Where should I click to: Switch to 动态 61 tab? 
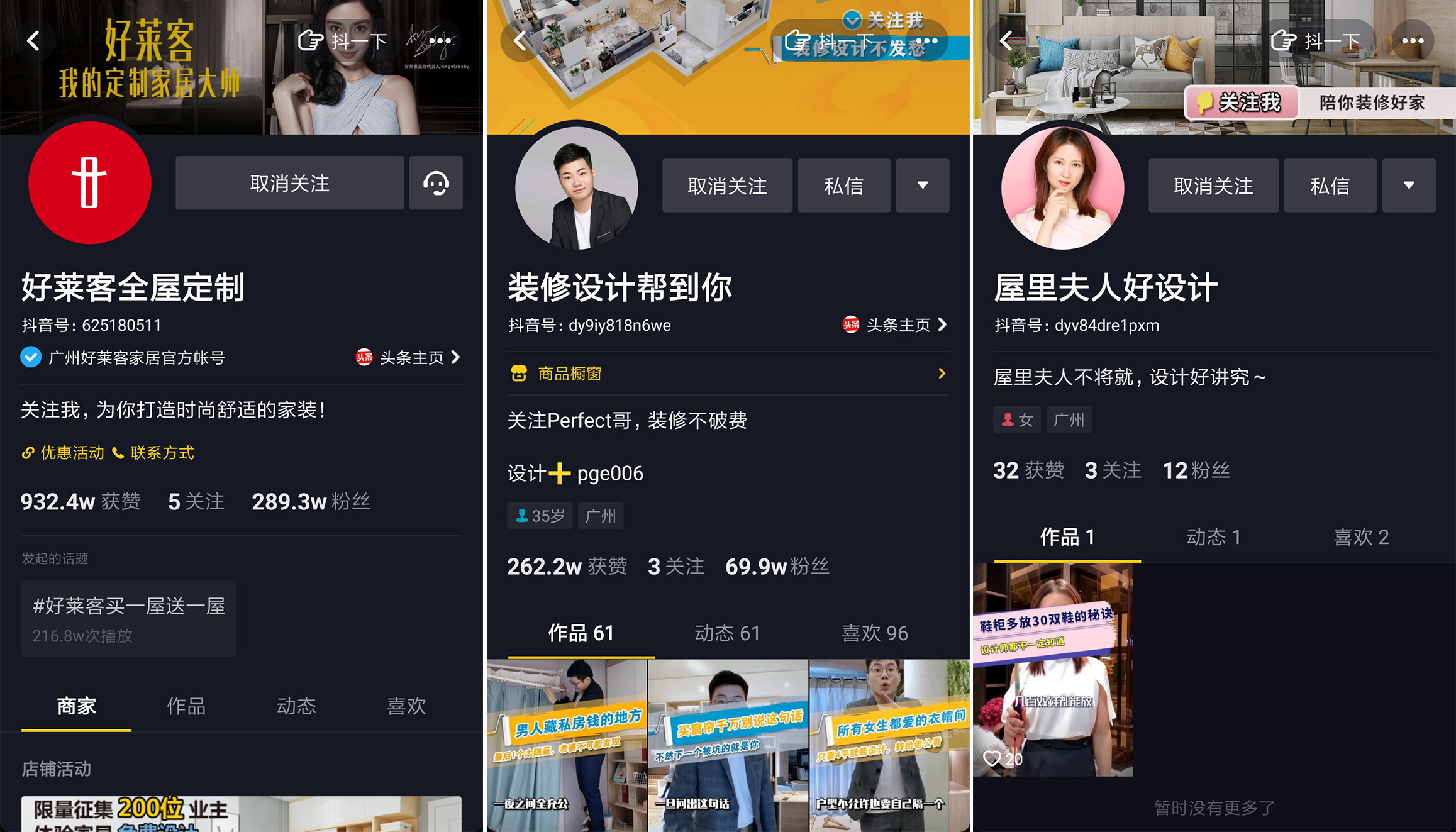coord(727,633)
